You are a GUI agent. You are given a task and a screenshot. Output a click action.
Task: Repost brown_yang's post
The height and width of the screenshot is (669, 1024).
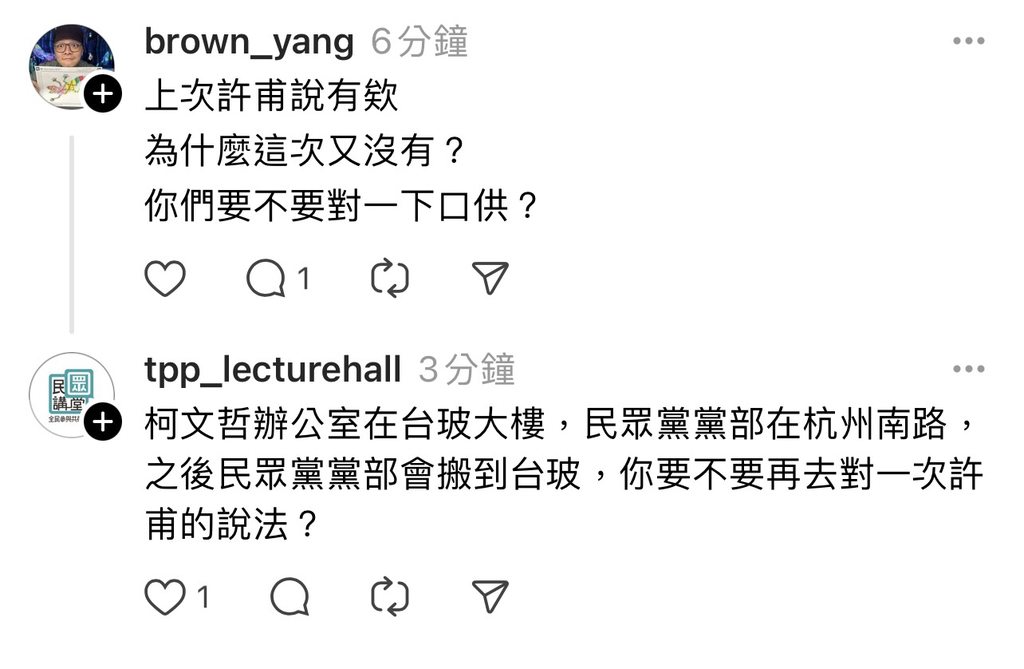(390, 279)
